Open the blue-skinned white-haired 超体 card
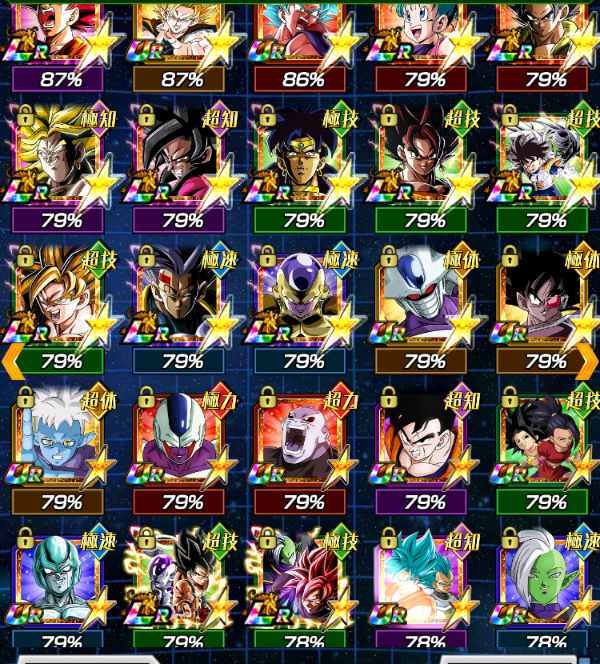Screen dimensions: 600x664 coord(60,437)
